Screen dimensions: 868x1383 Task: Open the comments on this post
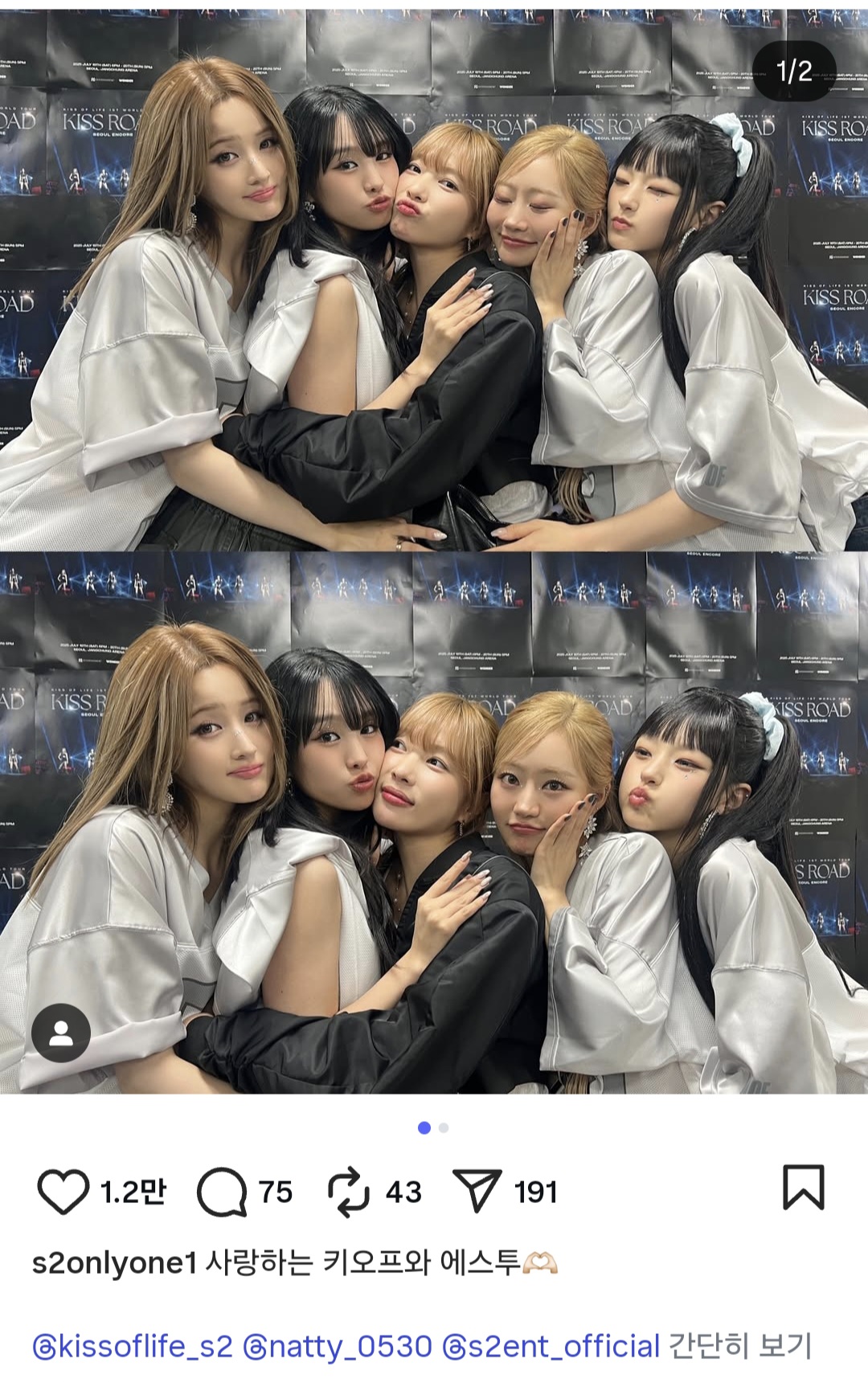pyautogui.click(x=222, y=1191)
